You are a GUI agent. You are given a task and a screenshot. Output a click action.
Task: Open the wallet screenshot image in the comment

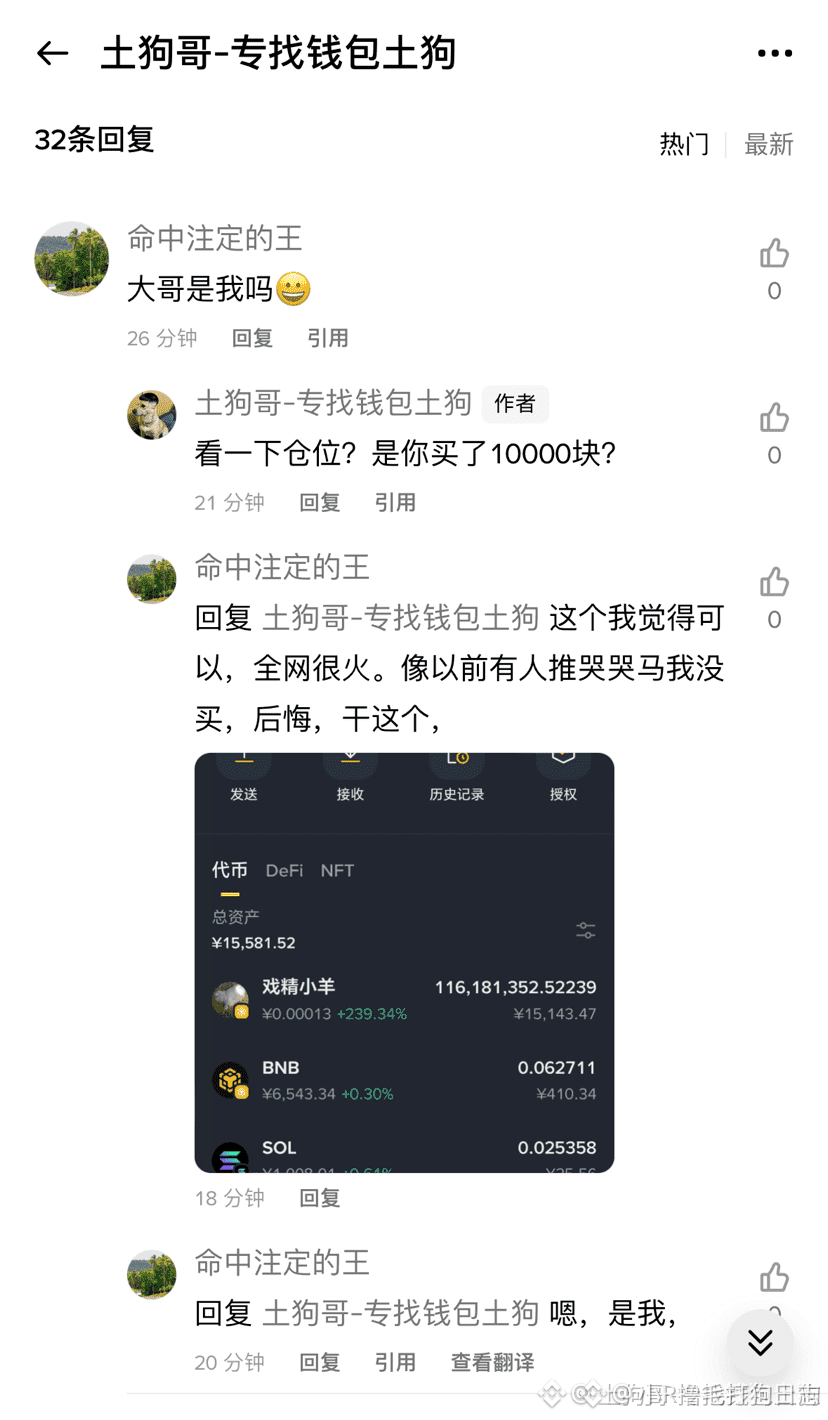[x=404, y=962]
